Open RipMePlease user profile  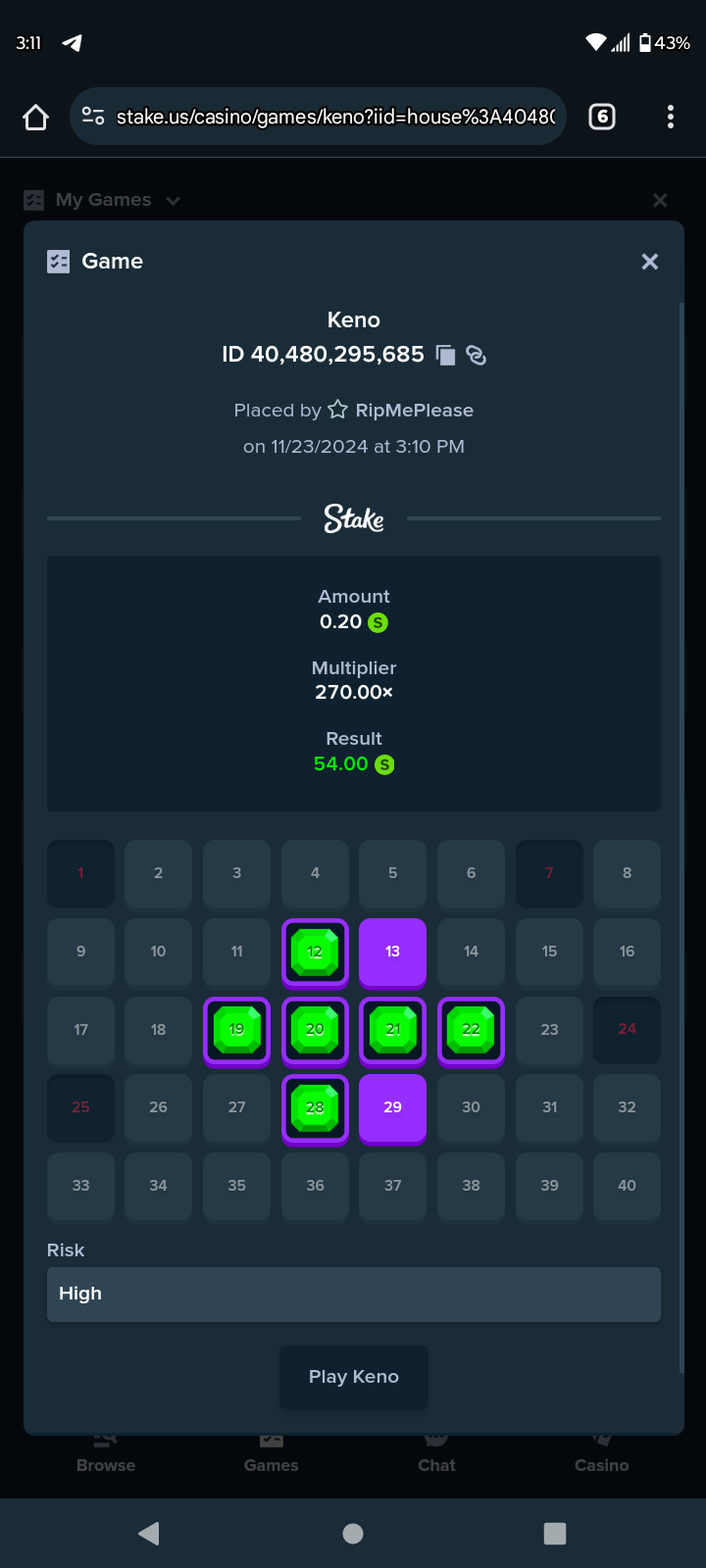(x=414, y=410)
